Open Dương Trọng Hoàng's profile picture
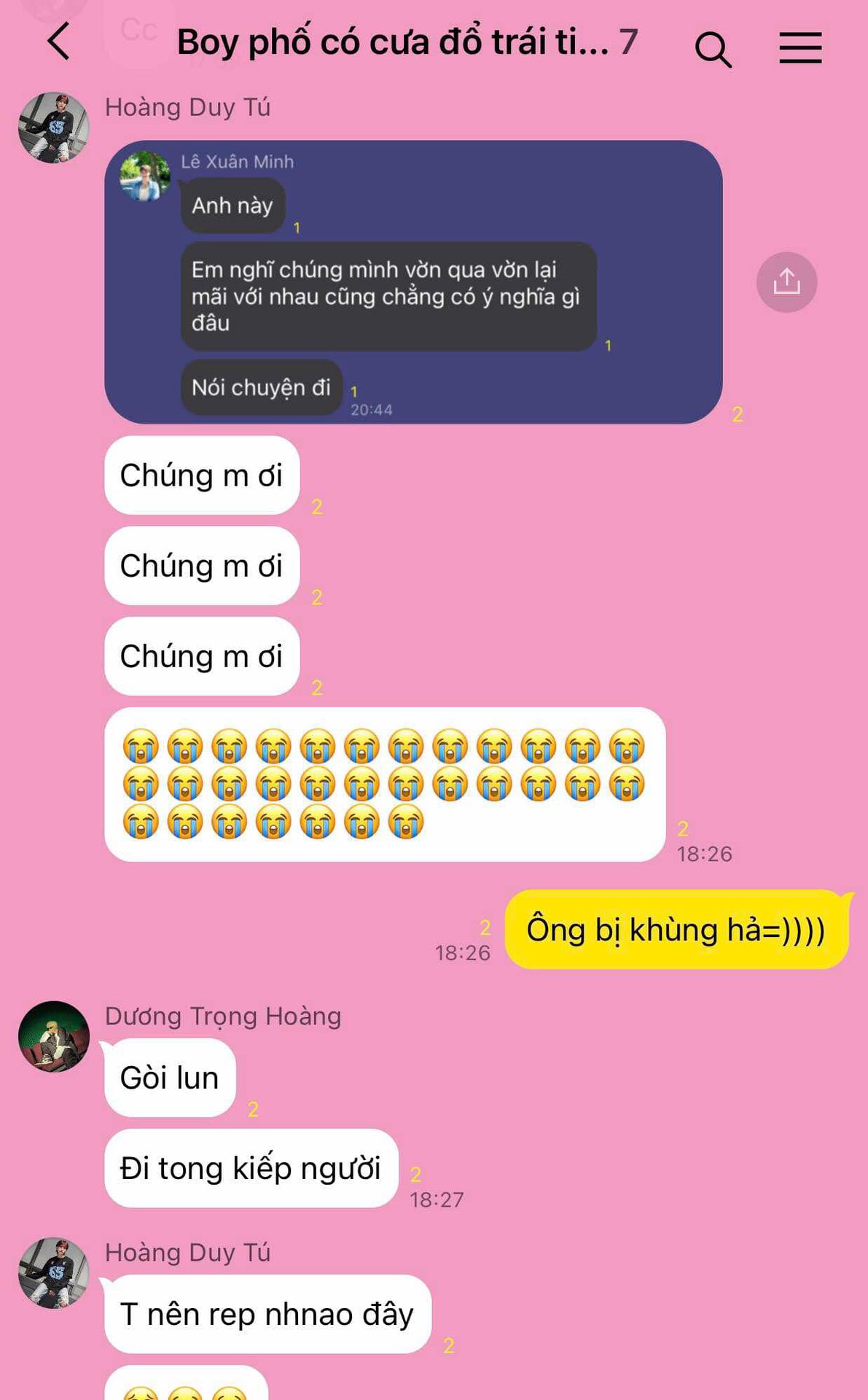 click(54, 1036)
